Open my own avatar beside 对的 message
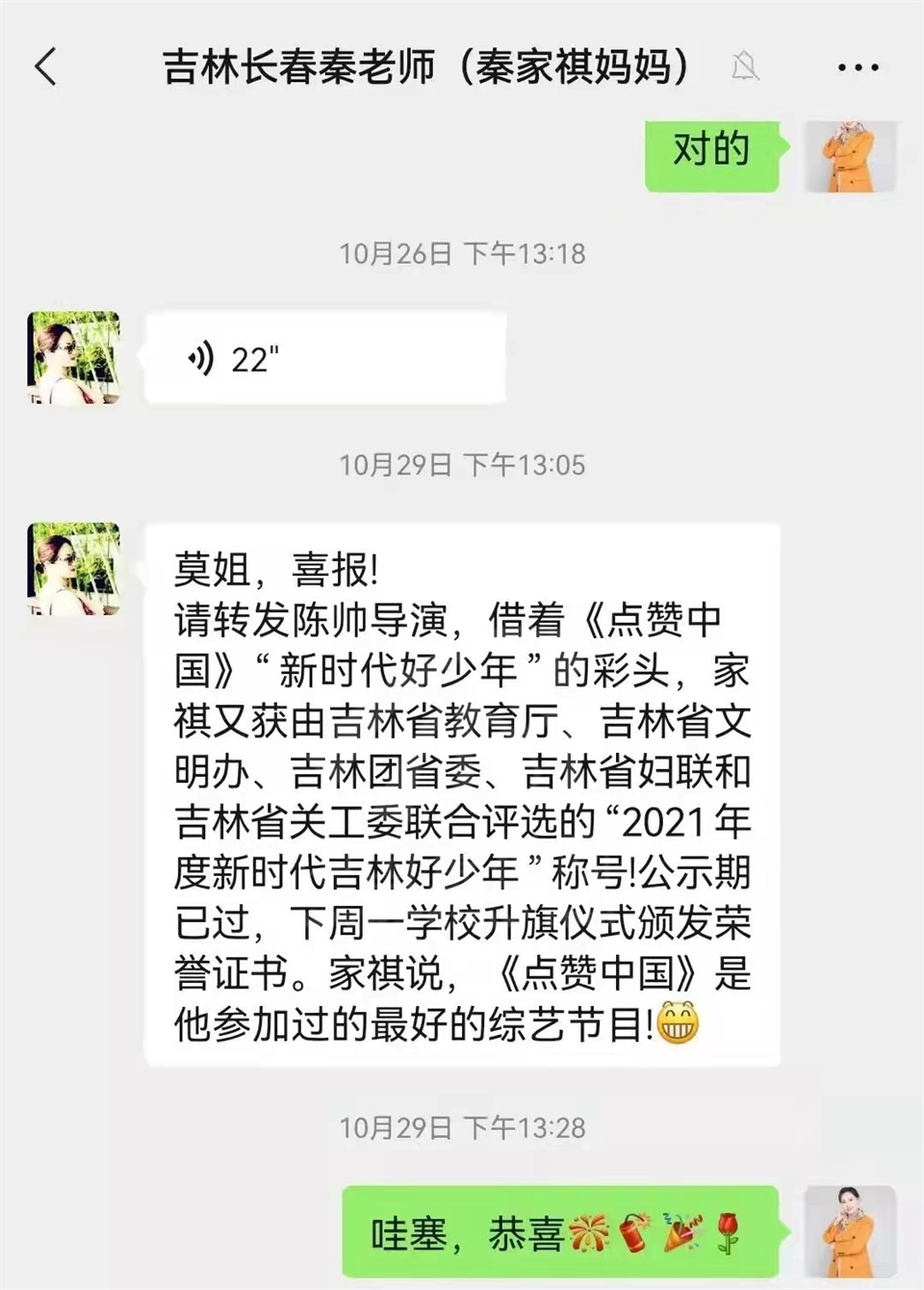Viewport: 924px width, 1290px height. tap(850, 156)
